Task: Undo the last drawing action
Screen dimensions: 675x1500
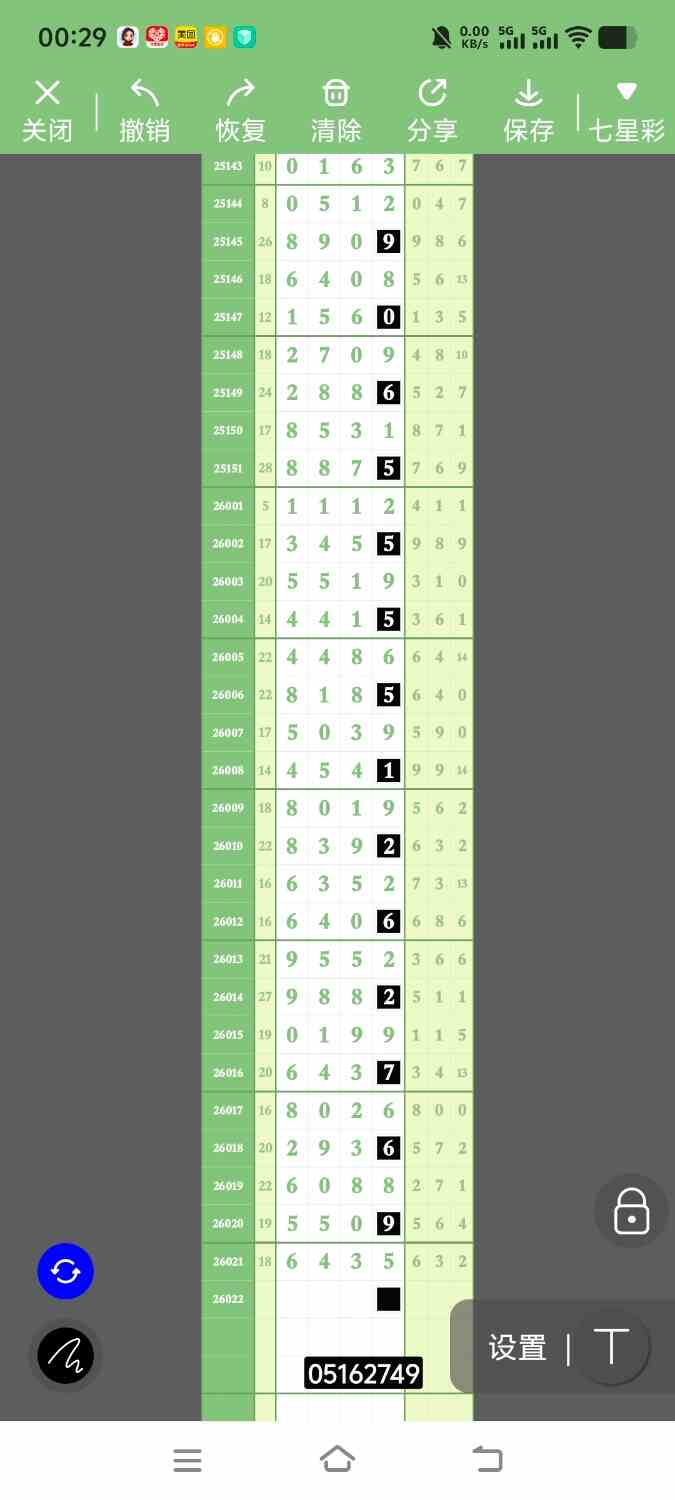Action: (144, 111)
